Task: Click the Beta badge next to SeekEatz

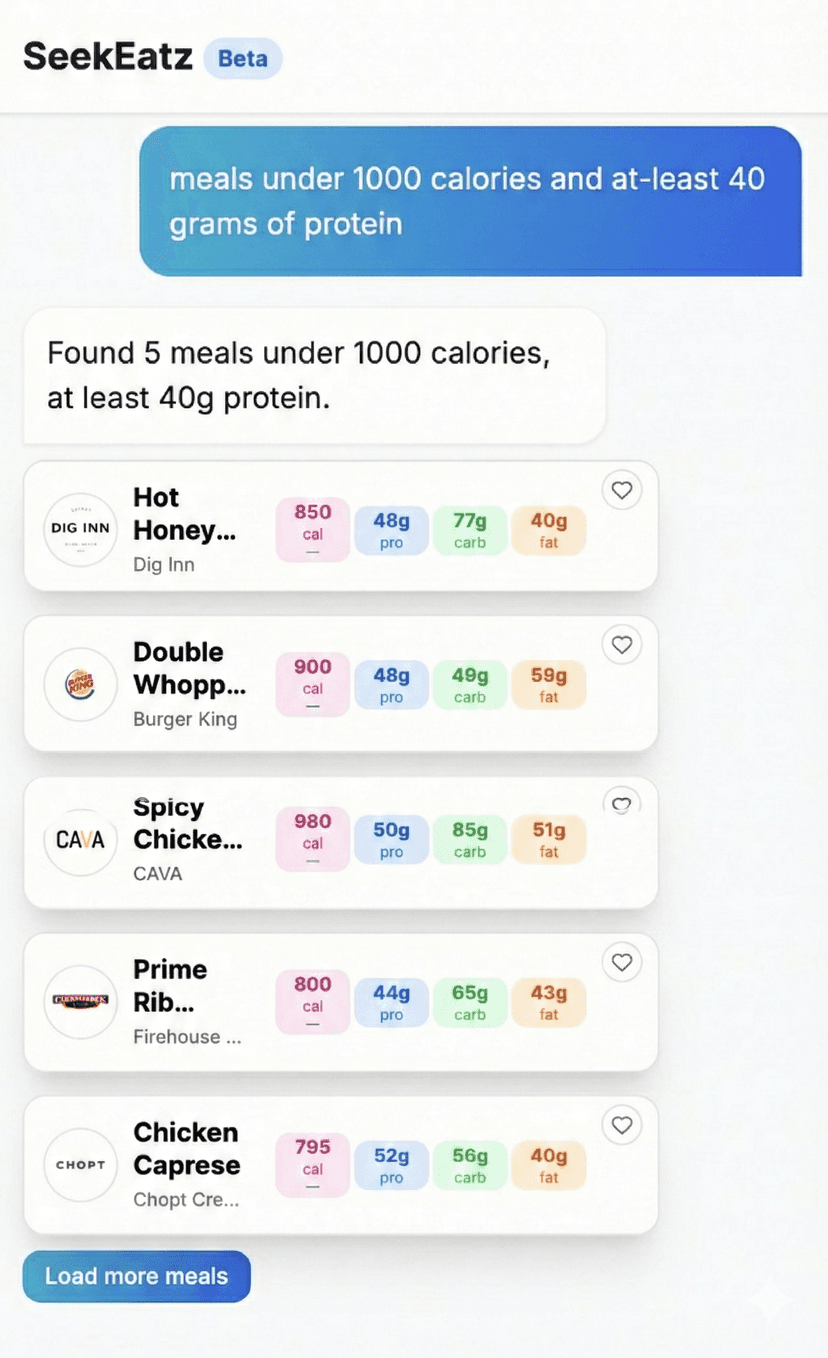Action: [241, 58]
